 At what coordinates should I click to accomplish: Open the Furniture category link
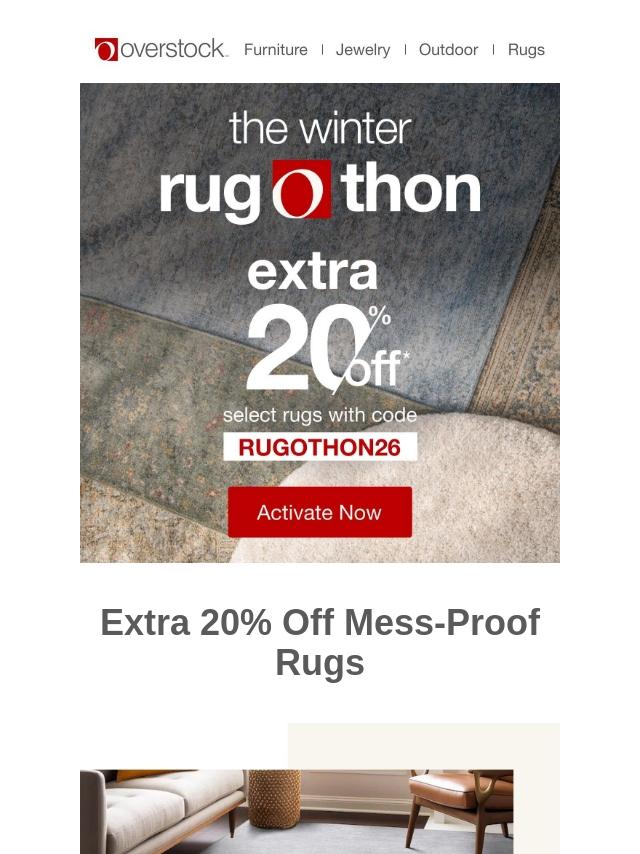tap(275, 50)
